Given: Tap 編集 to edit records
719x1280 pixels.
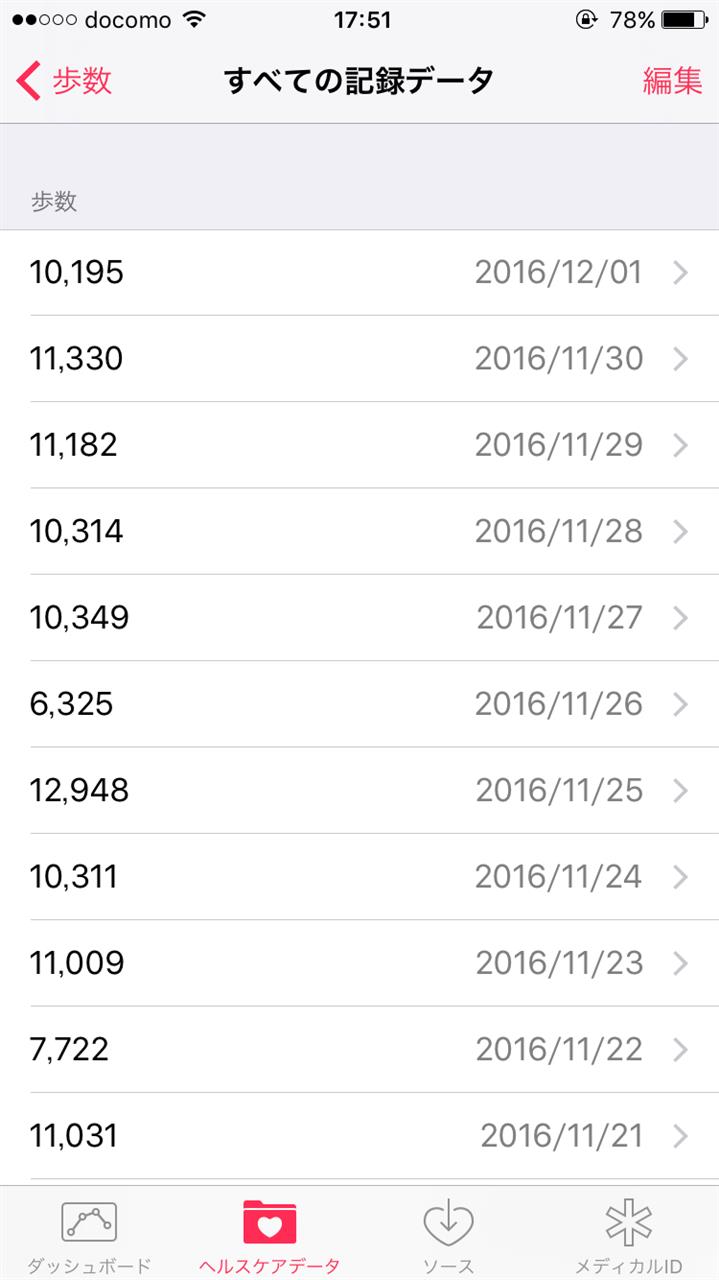Looking at the screenshot, I should pos(672,81).
